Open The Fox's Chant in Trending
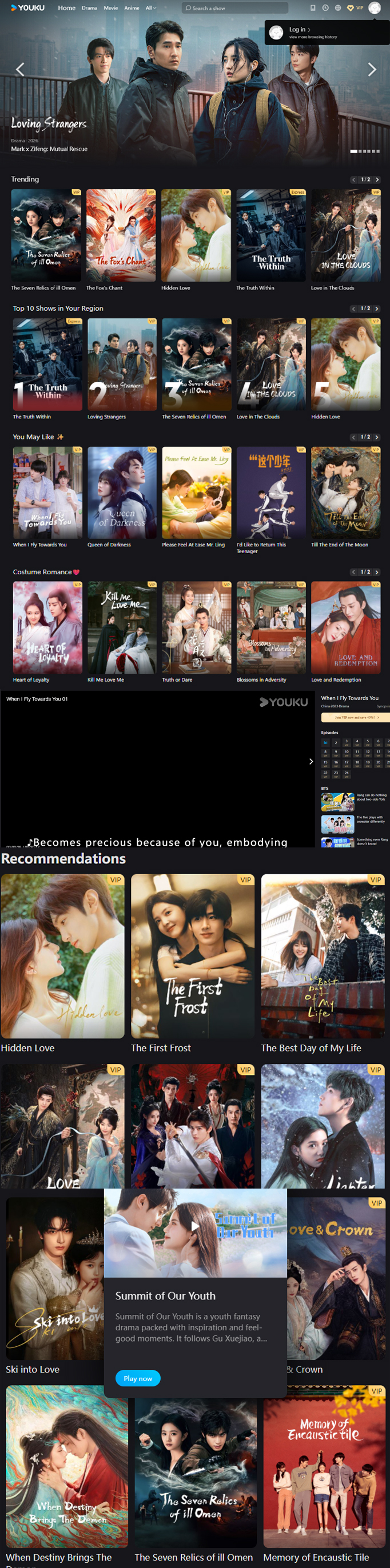390x1568 pixels. [121, 235]
